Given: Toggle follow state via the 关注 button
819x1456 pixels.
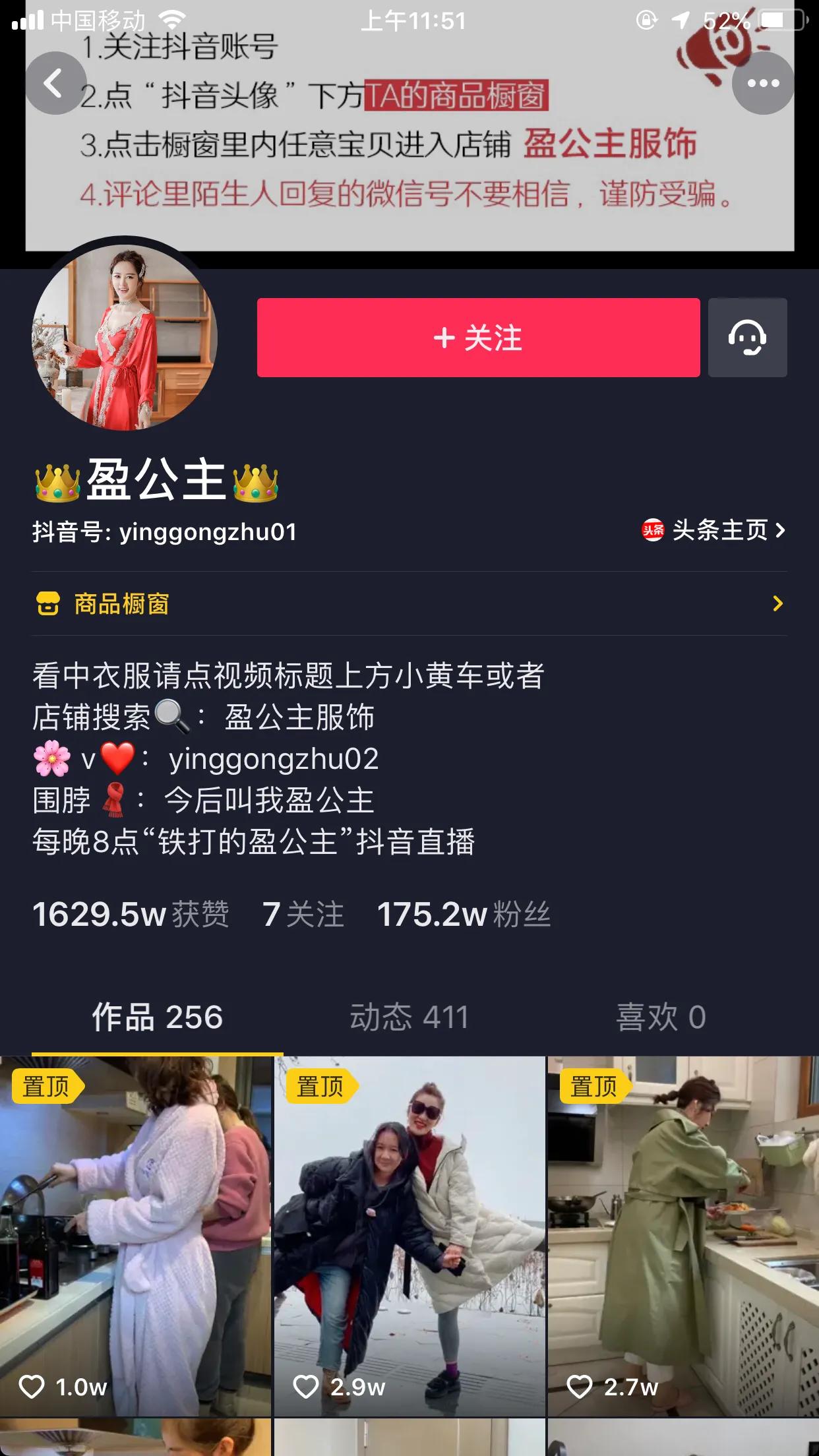Looking at the screenshot, I should (x=479, y=338).
